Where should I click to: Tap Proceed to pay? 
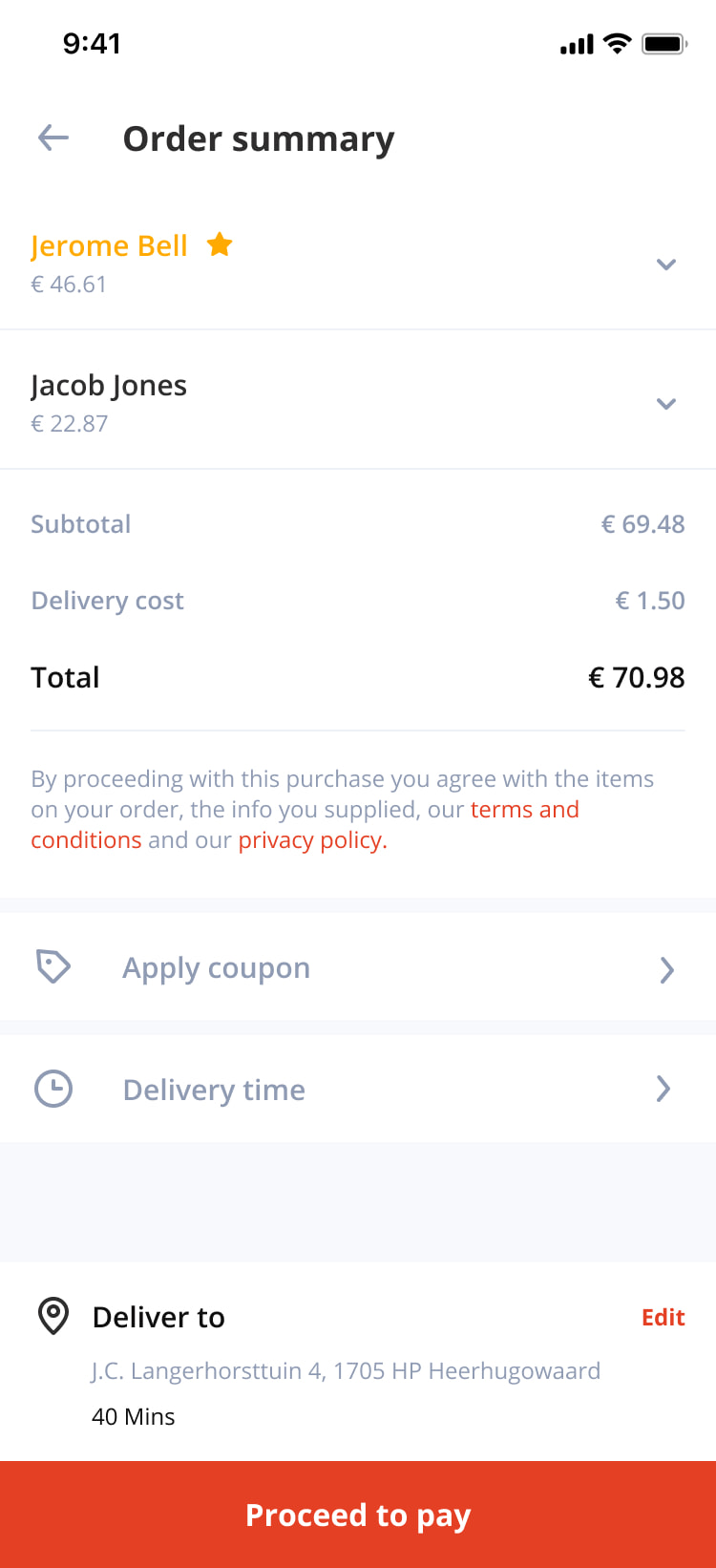[358, 1515]
